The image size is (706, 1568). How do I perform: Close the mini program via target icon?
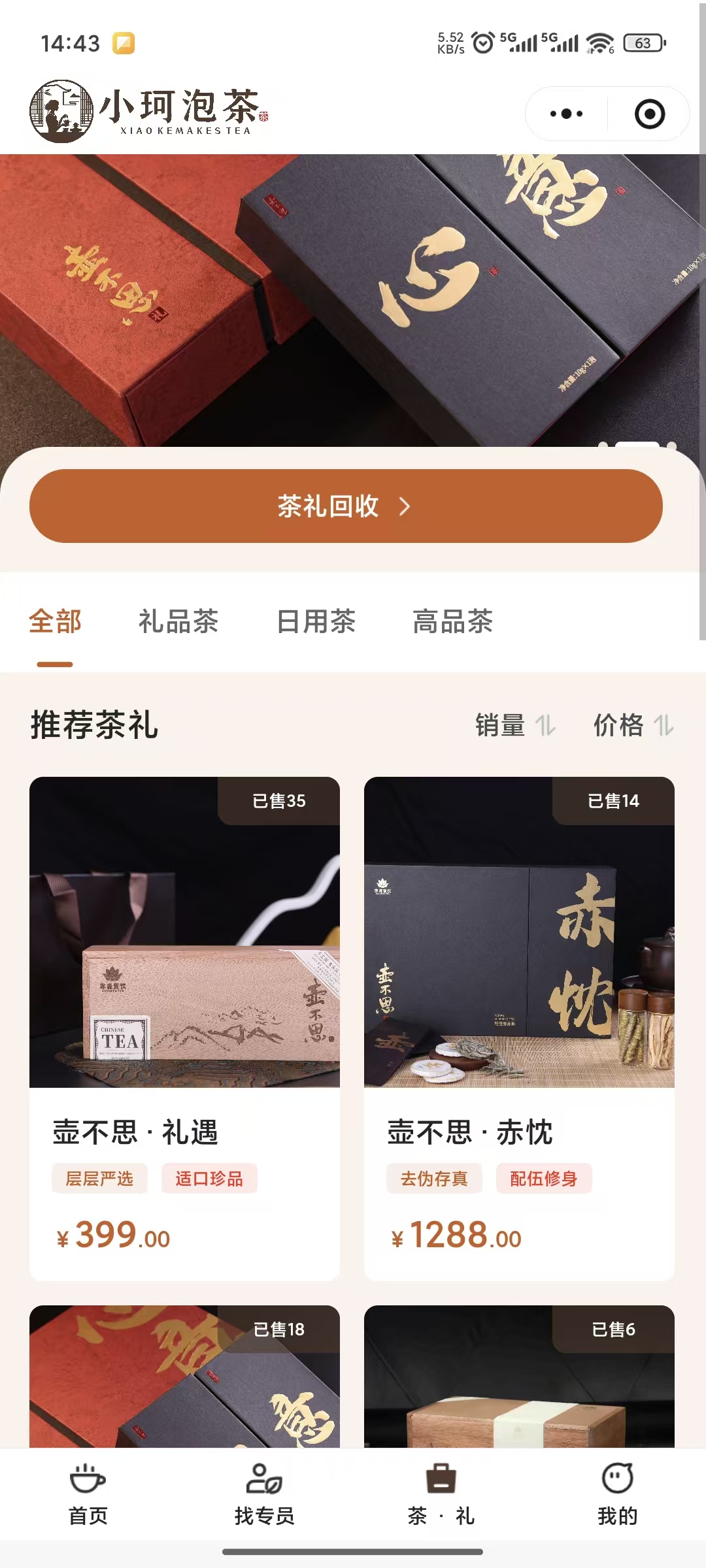649,114
